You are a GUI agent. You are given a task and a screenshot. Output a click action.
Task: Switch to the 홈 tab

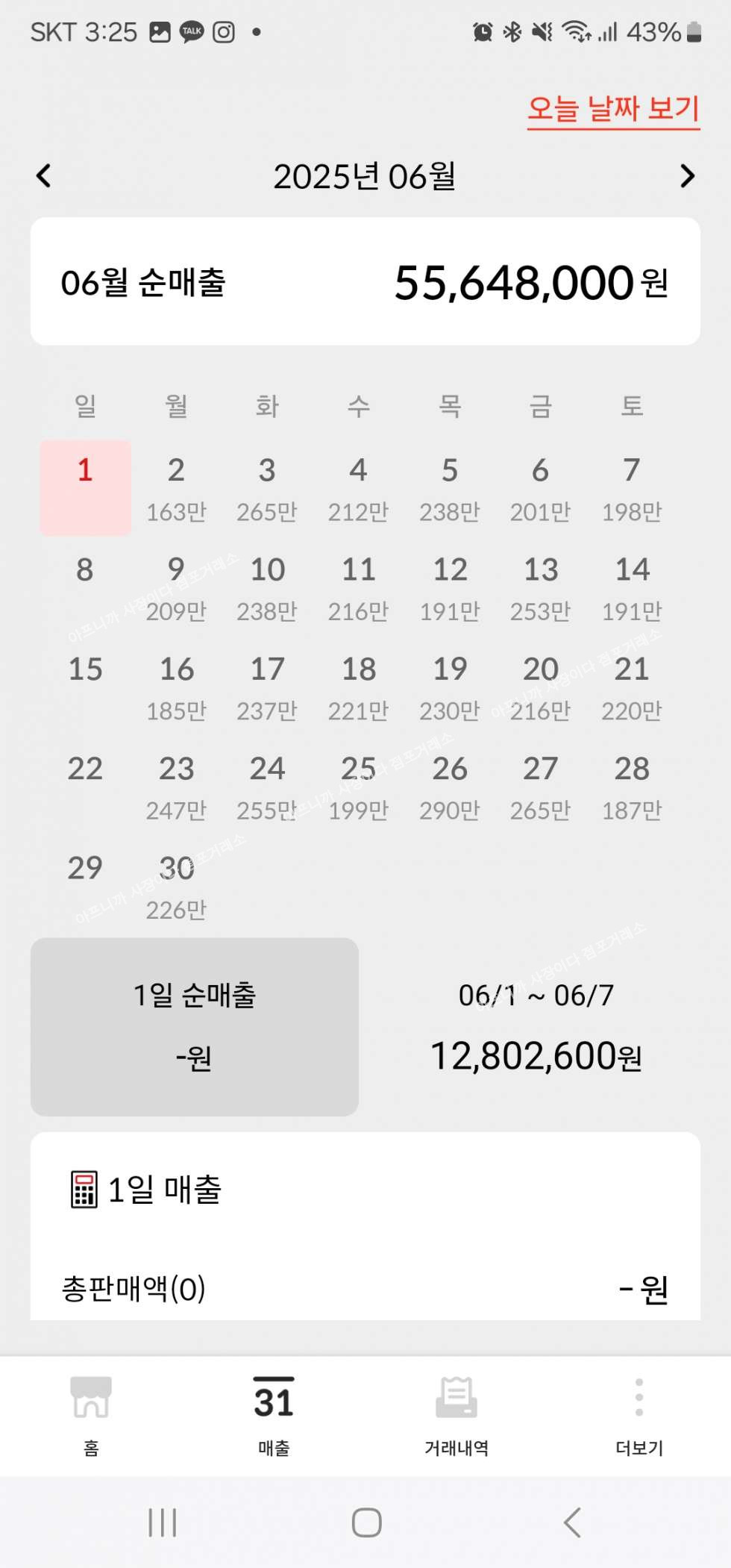point(91,1416)
